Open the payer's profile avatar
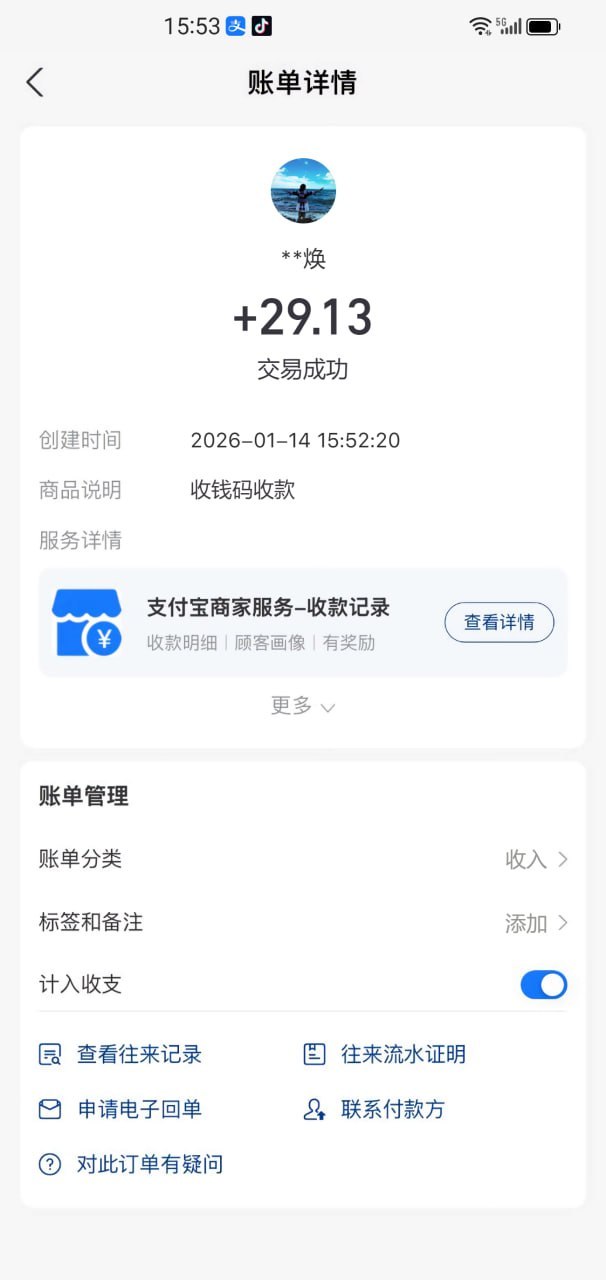The height and width of the screenshot is (1280, 606). 303,190
